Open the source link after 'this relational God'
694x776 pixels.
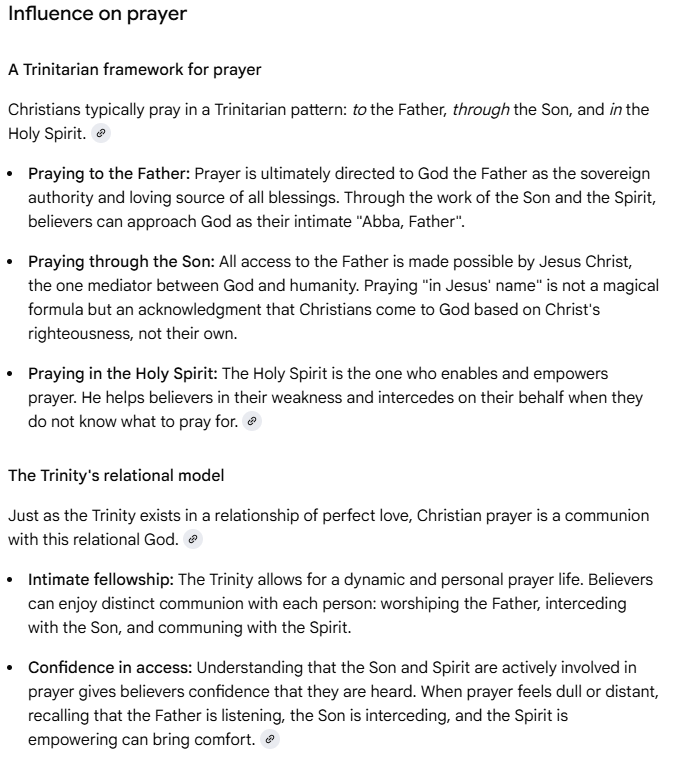tap(193, 540)
